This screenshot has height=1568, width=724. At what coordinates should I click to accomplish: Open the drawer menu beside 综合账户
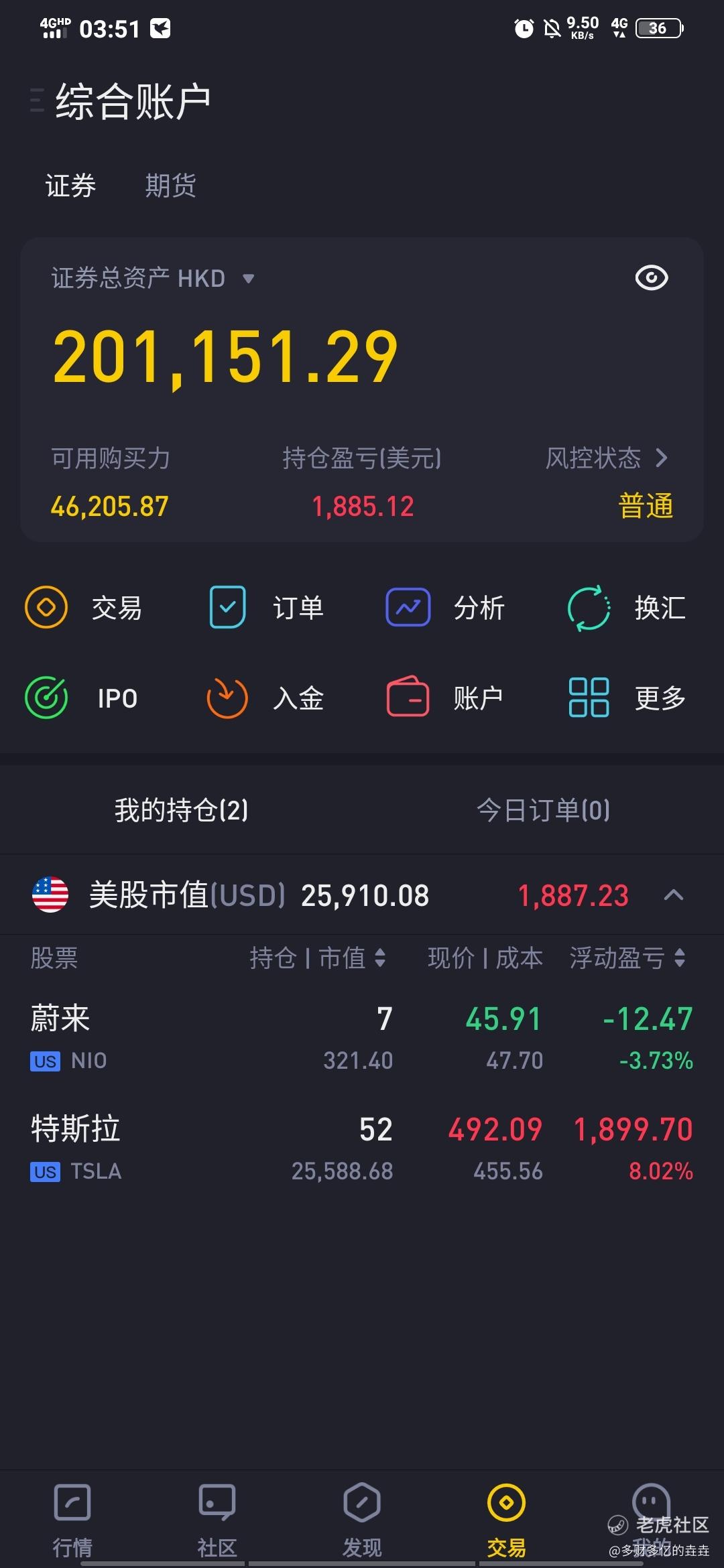(x=38, y=101)
